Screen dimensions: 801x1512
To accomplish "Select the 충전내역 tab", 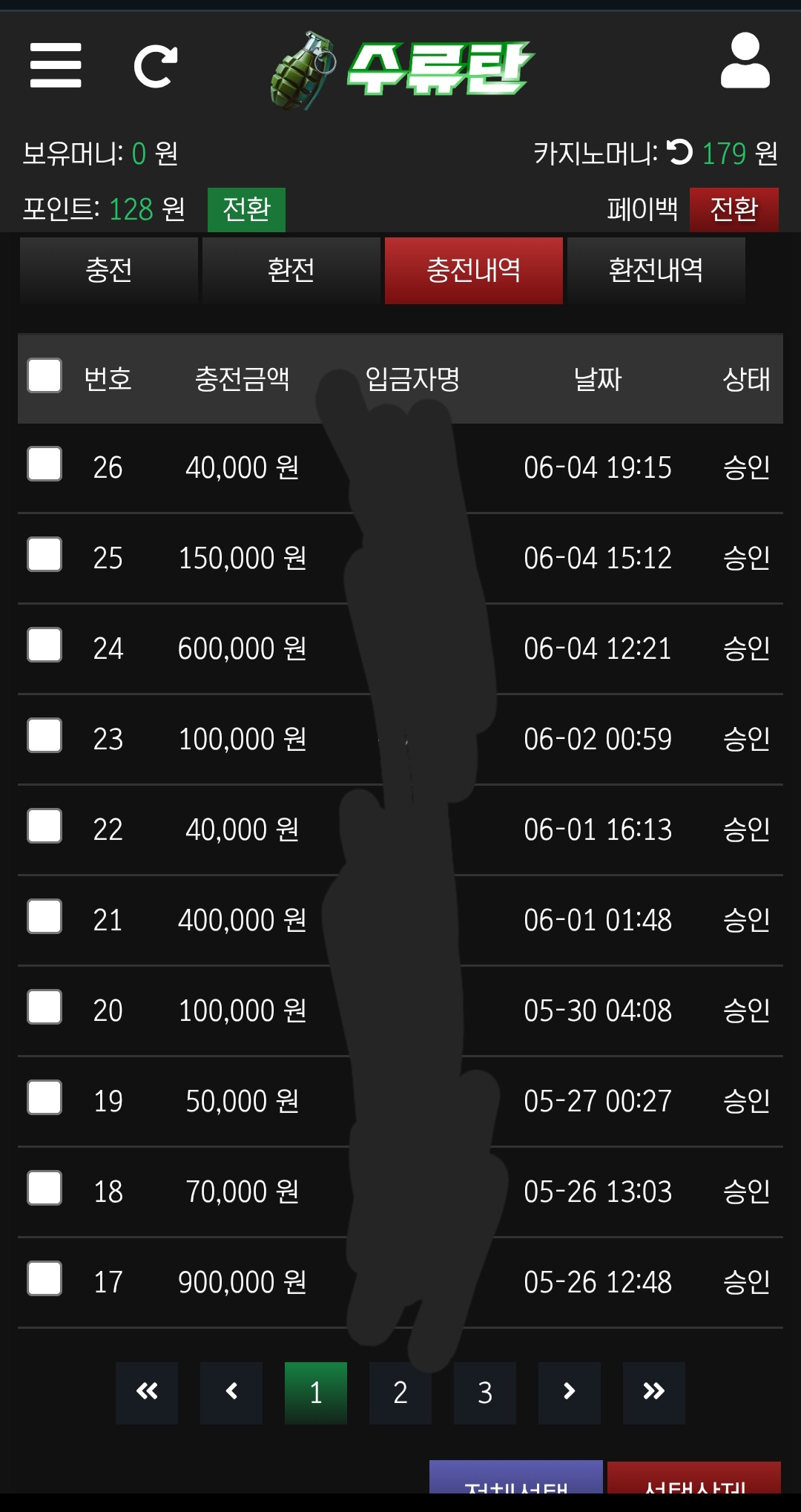I will [x=474, y=270].
